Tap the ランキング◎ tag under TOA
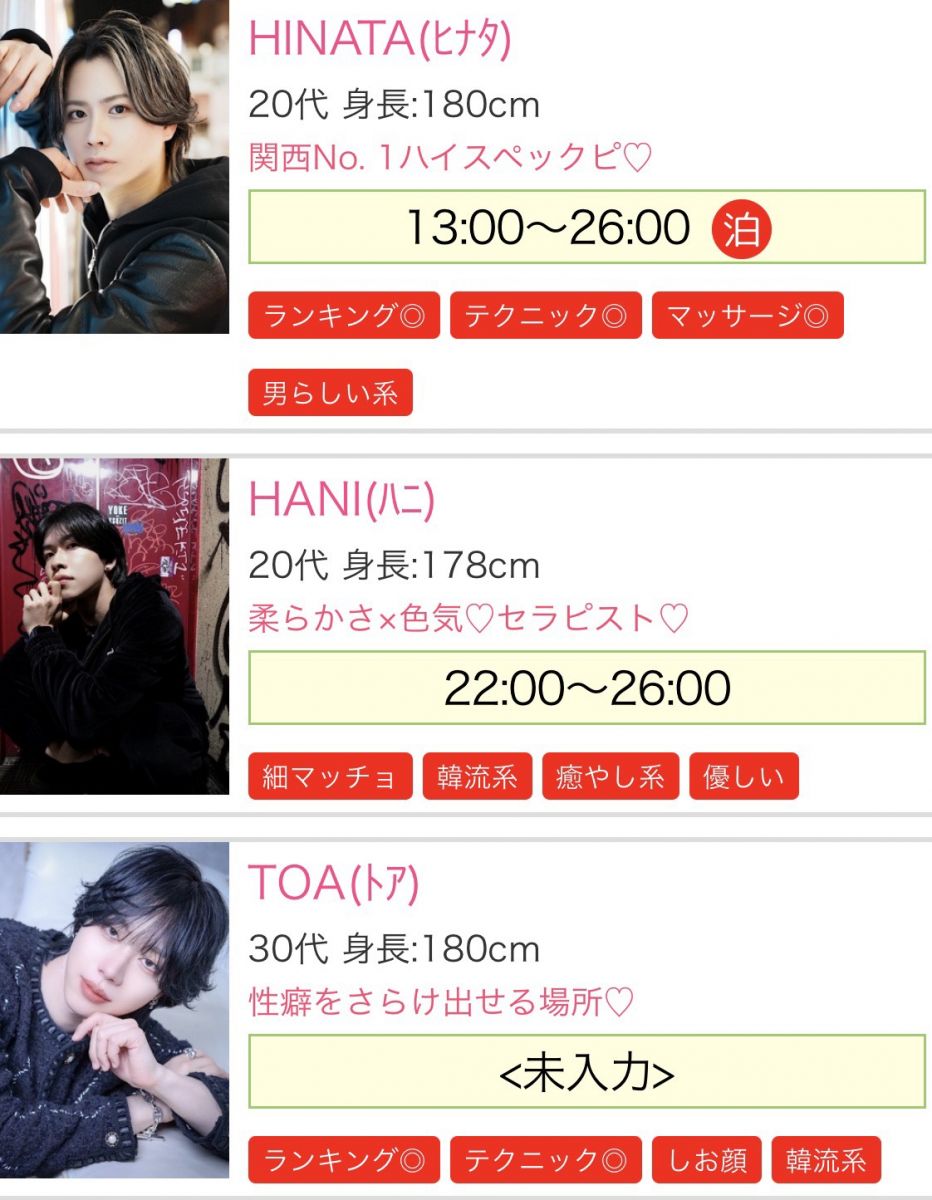This screenshot has height=1200, width=932. coord(344,1160)
